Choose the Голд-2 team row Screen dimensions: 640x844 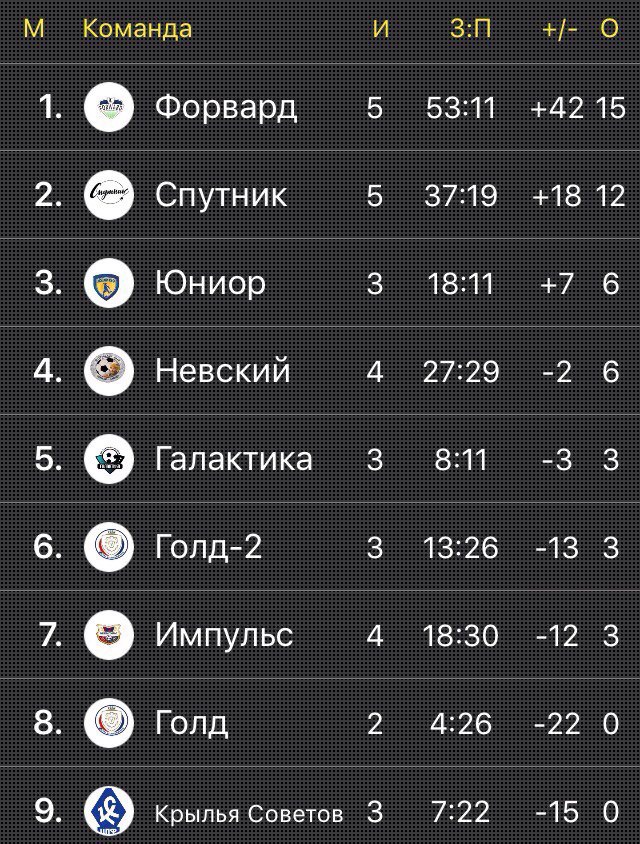(208, 547)
